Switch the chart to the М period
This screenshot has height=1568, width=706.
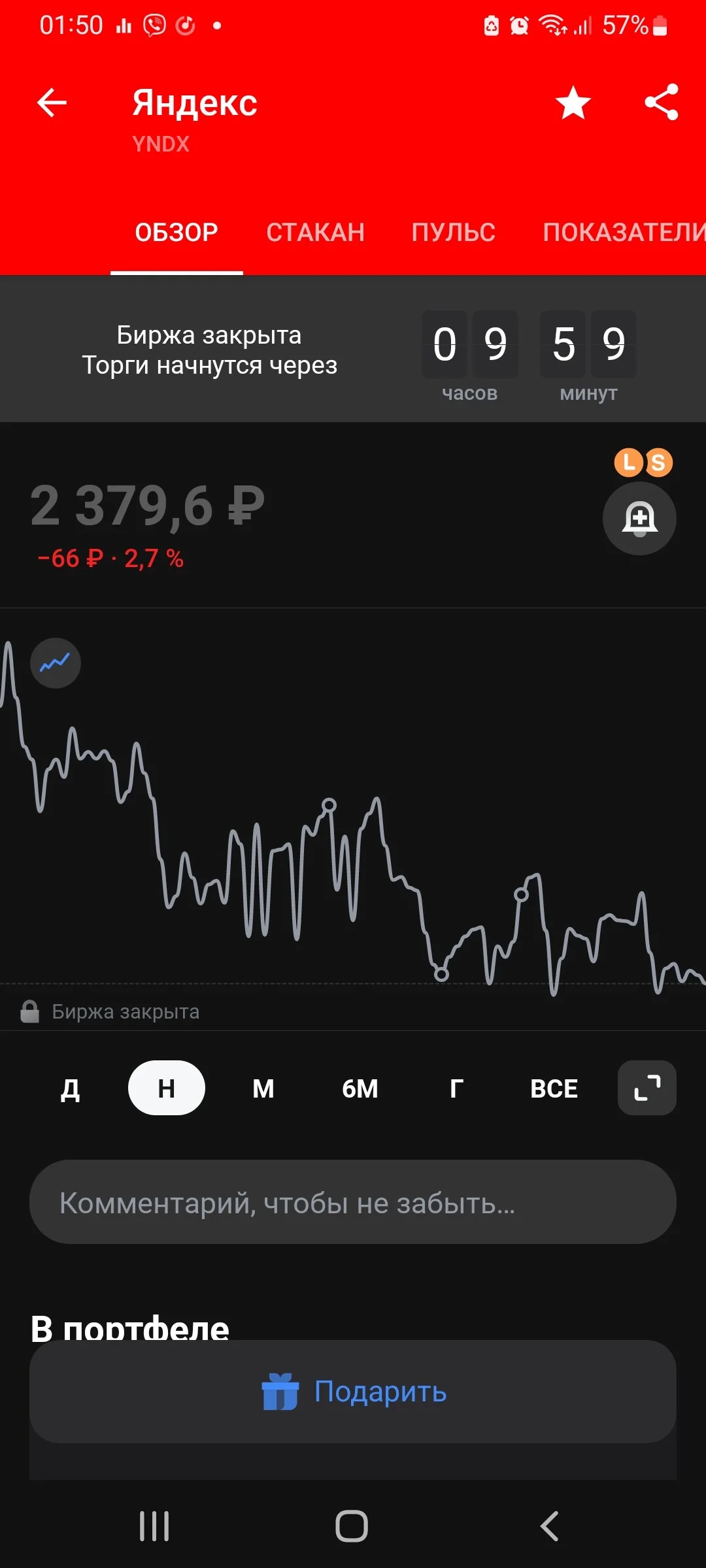[263, 1088]
